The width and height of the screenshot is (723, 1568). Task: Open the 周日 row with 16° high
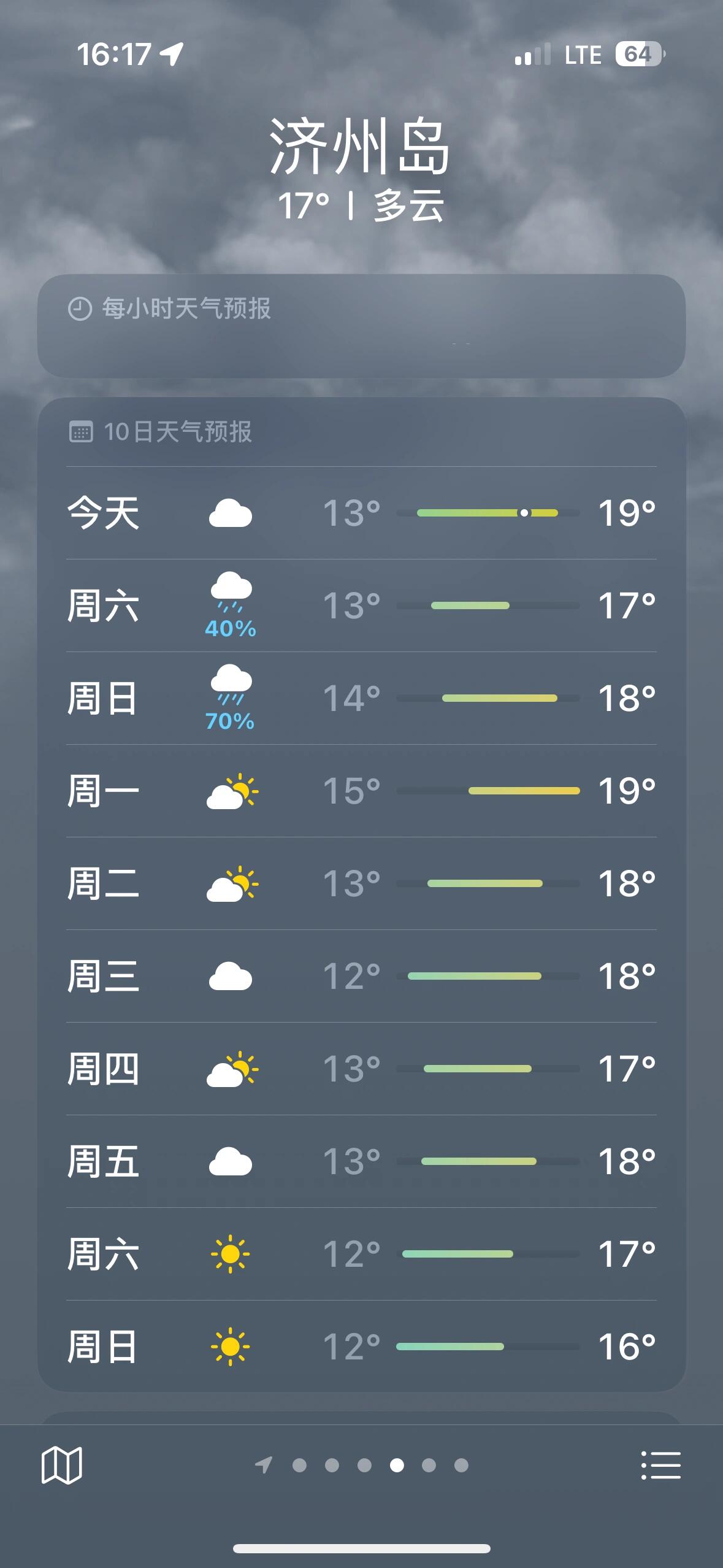(x=361, y=1347)
